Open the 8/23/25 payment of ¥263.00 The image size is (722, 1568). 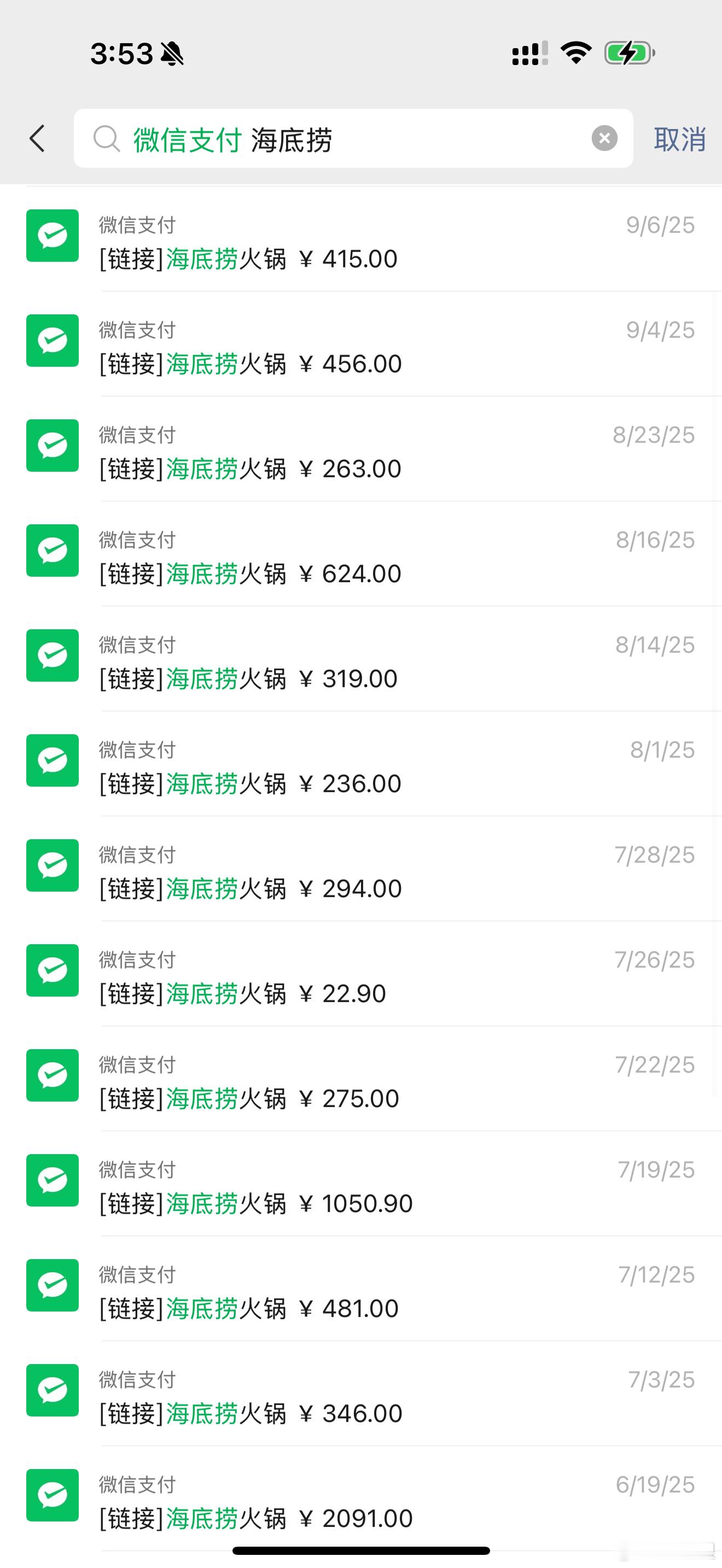click(361, 449)
